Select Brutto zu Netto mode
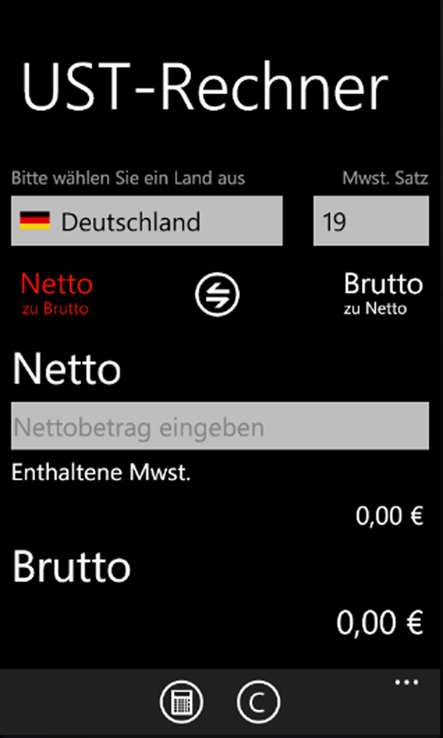Viewport: 443px width, 738px height. [x=383, y=293]
